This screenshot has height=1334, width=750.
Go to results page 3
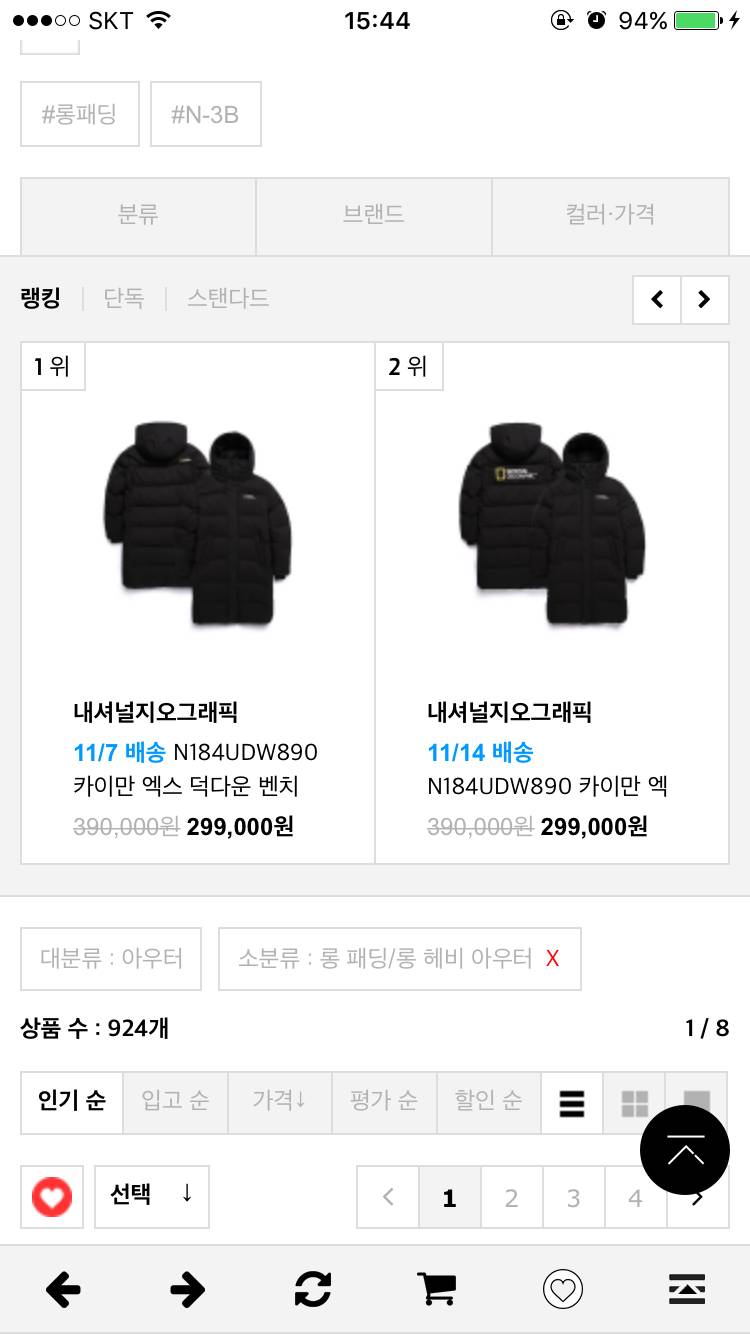(573, 1196)
